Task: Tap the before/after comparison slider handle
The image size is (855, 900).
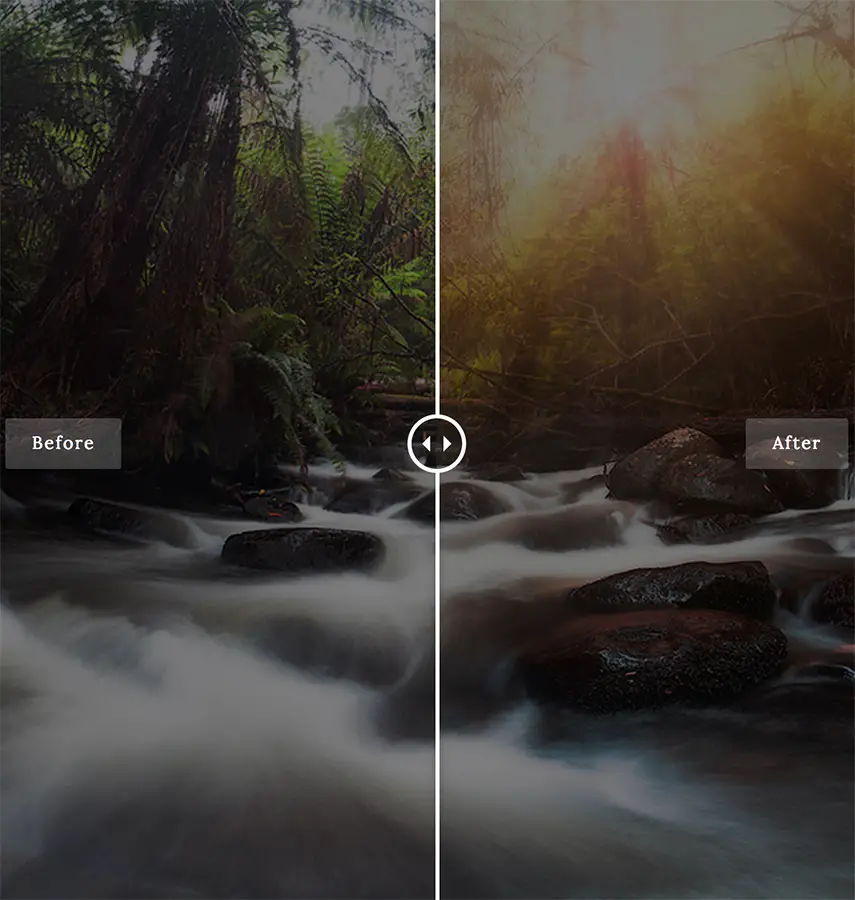Action: (437, 442)
